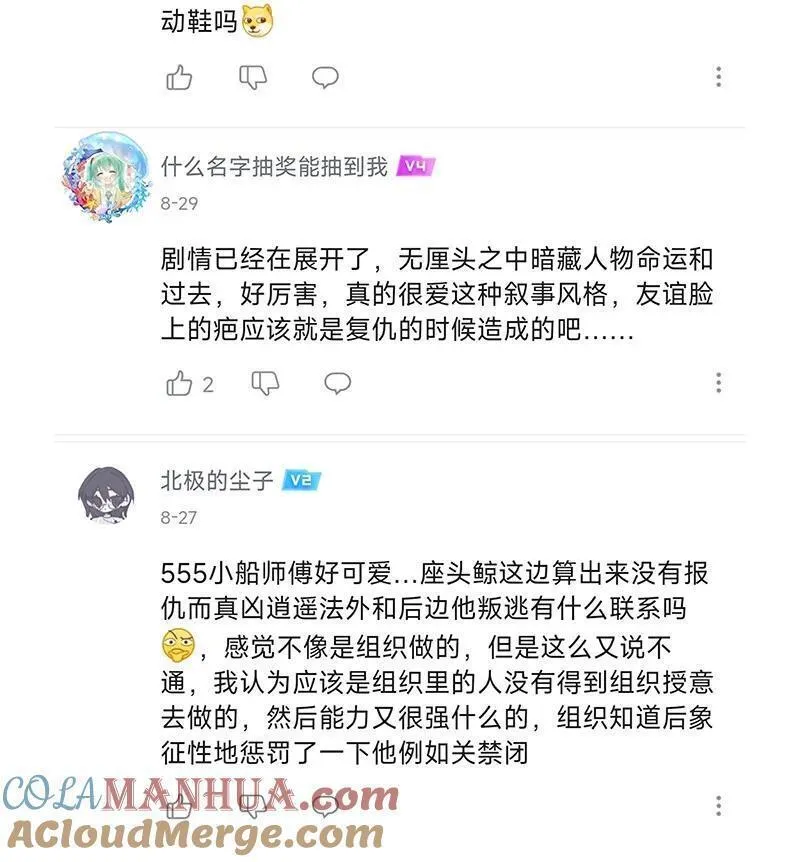Open 北极的尘子's profile avatar

(107, 496)
